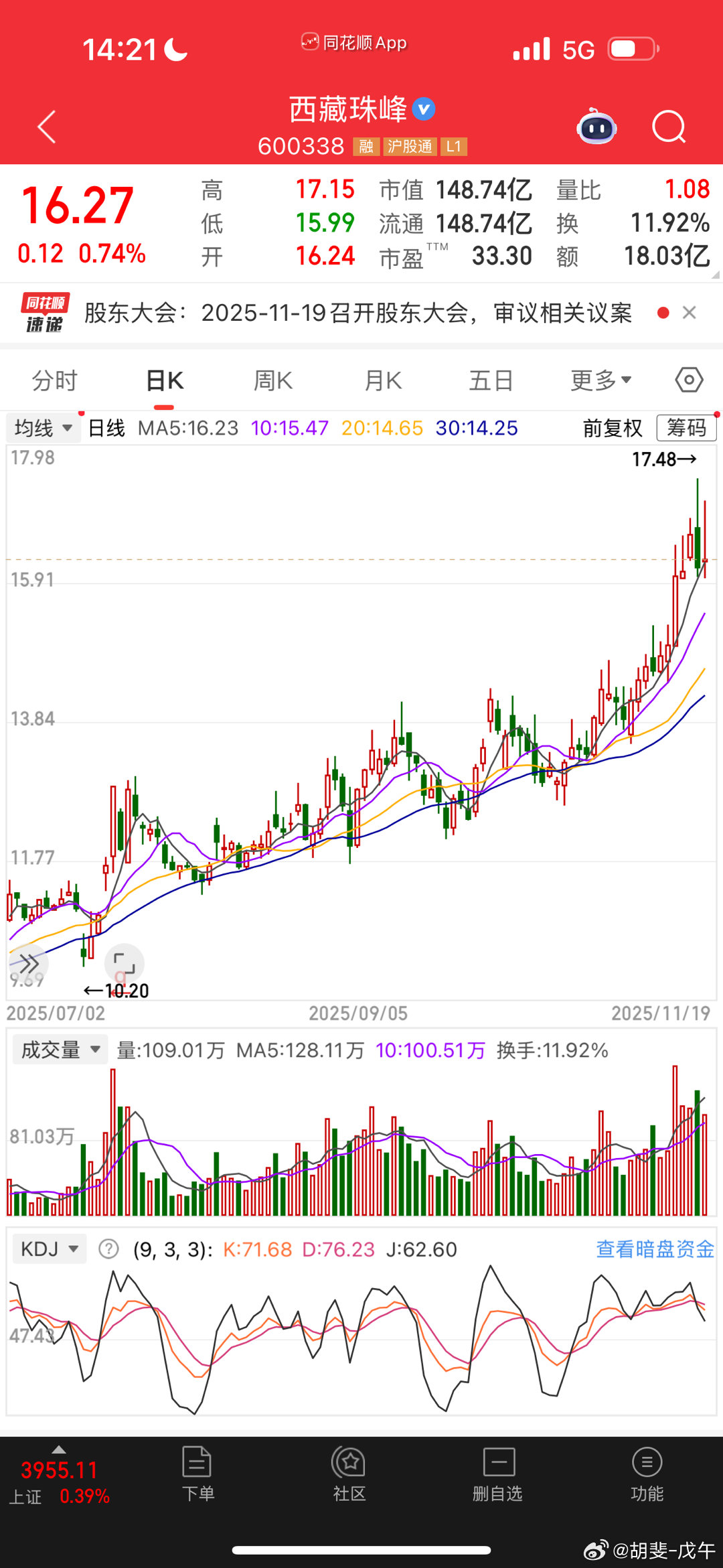Dismiss the announcement with the × button
Viewport: 723px width, 1568px height.
690,313
